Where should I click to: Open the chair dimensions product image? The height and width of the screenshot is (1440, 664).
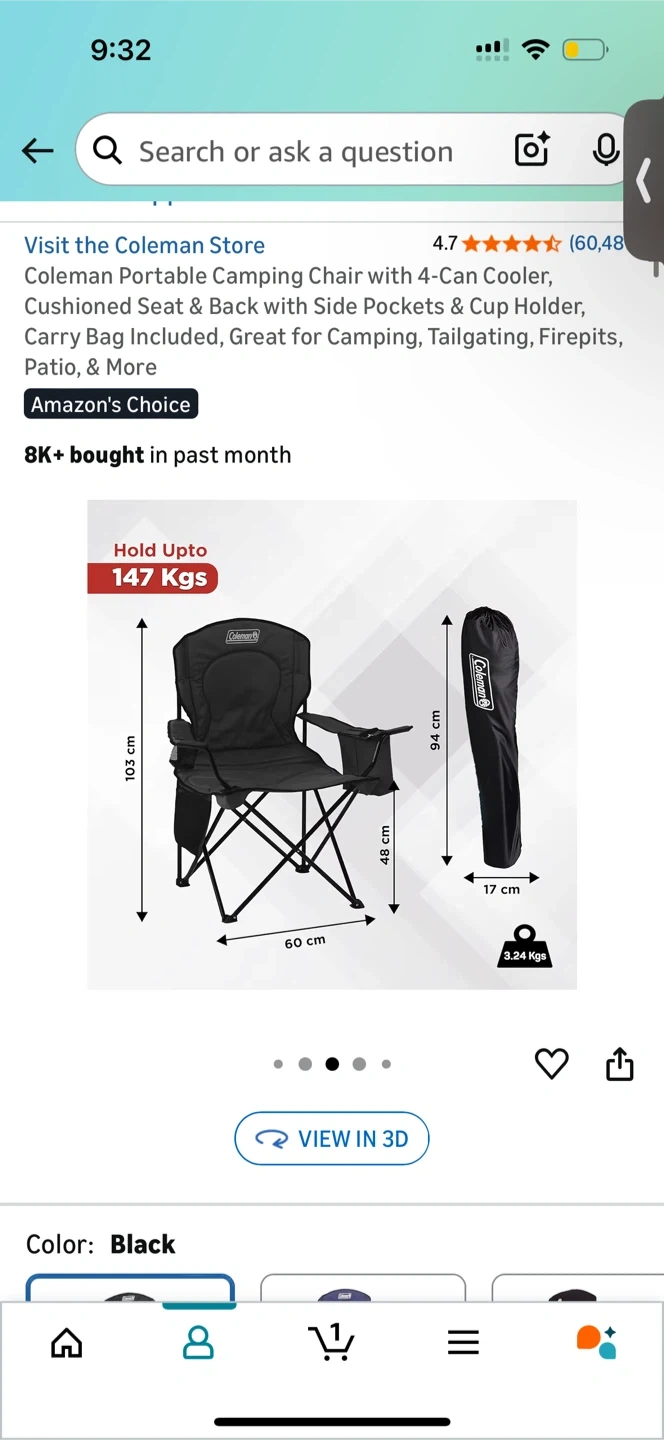[x=331, y=744]
